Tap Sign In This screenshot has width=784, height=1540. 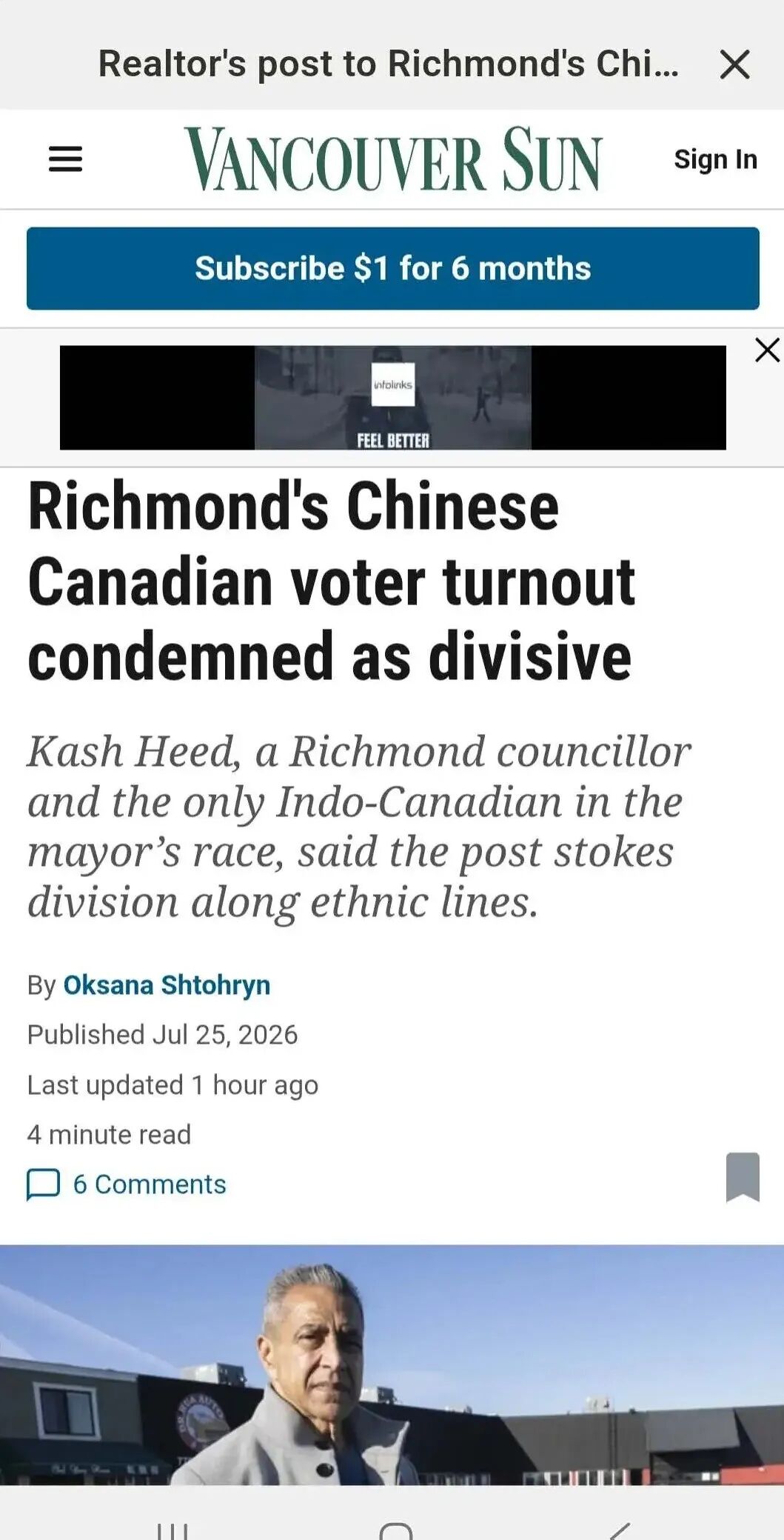click(715, 159)
